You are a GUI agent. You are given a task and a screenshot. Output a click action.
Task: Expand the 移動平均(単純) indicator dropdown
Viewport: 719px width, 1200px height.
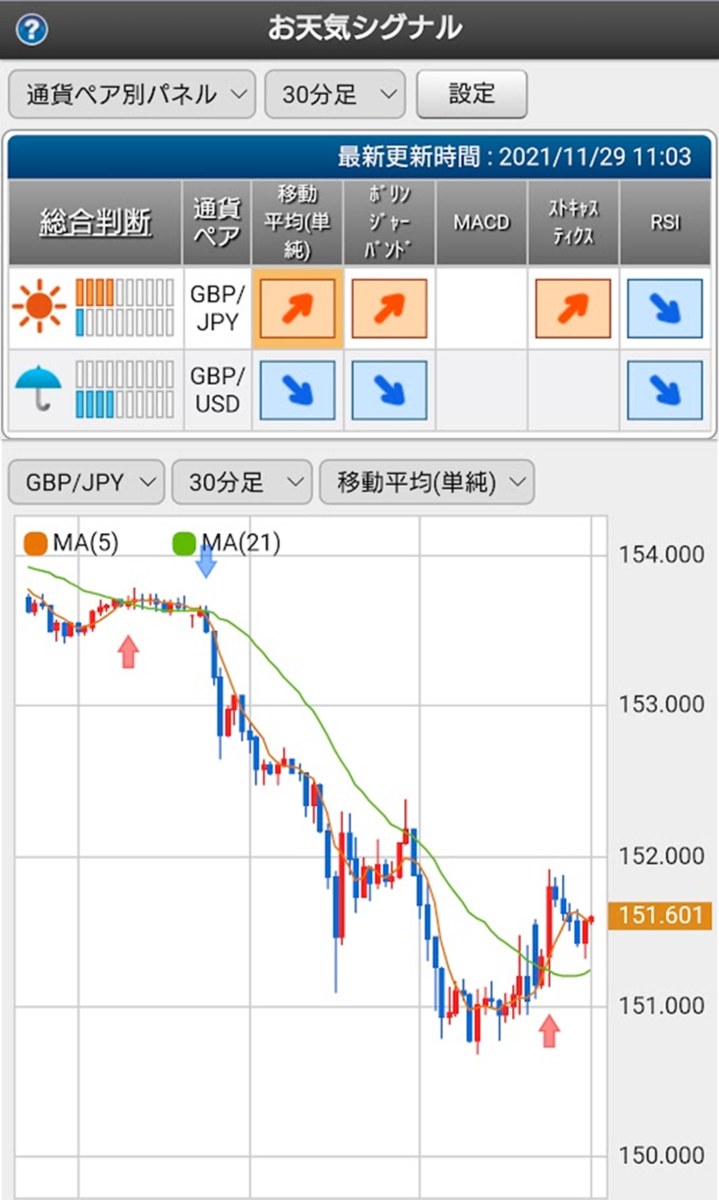pos(427,482)
